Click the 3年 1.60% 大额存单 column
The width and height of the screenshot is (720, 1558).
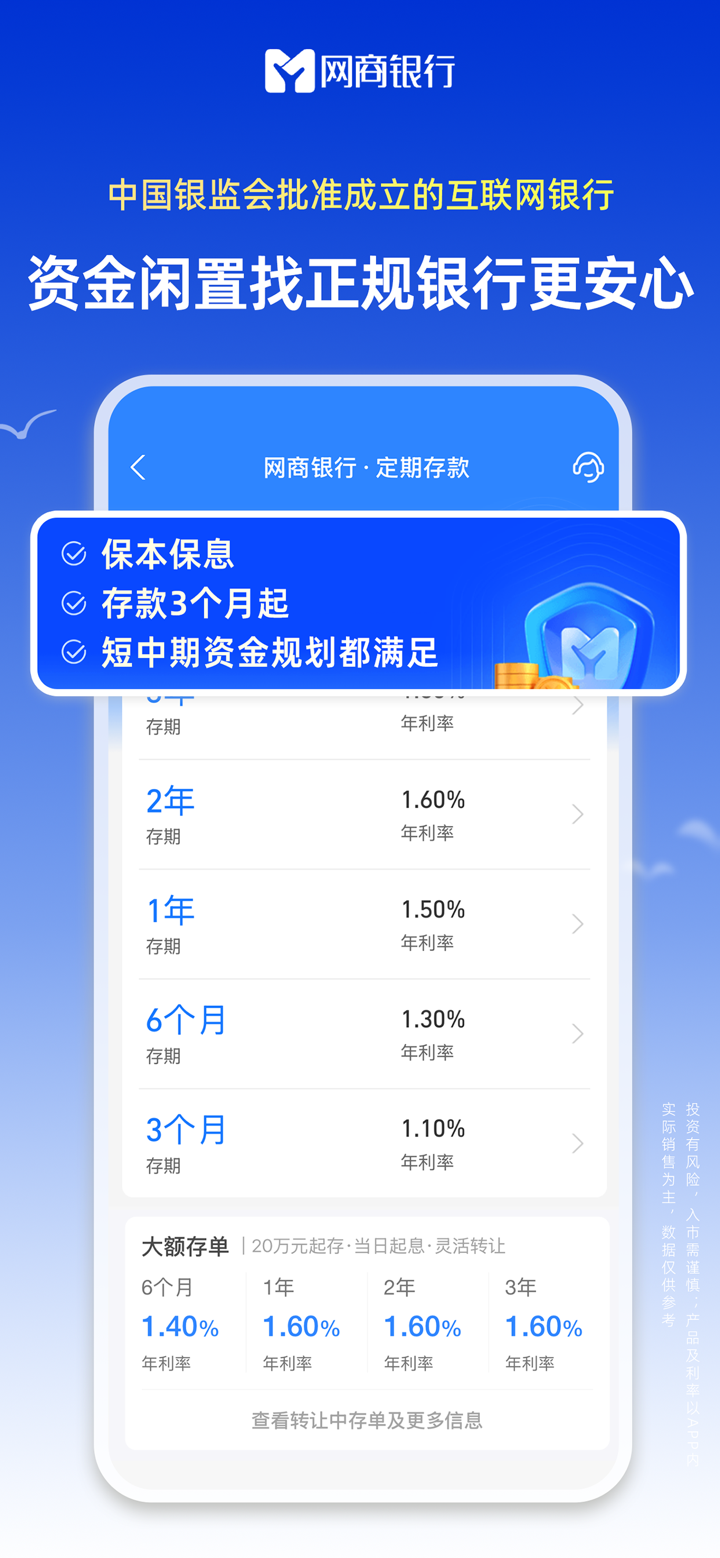(543, 1326)
